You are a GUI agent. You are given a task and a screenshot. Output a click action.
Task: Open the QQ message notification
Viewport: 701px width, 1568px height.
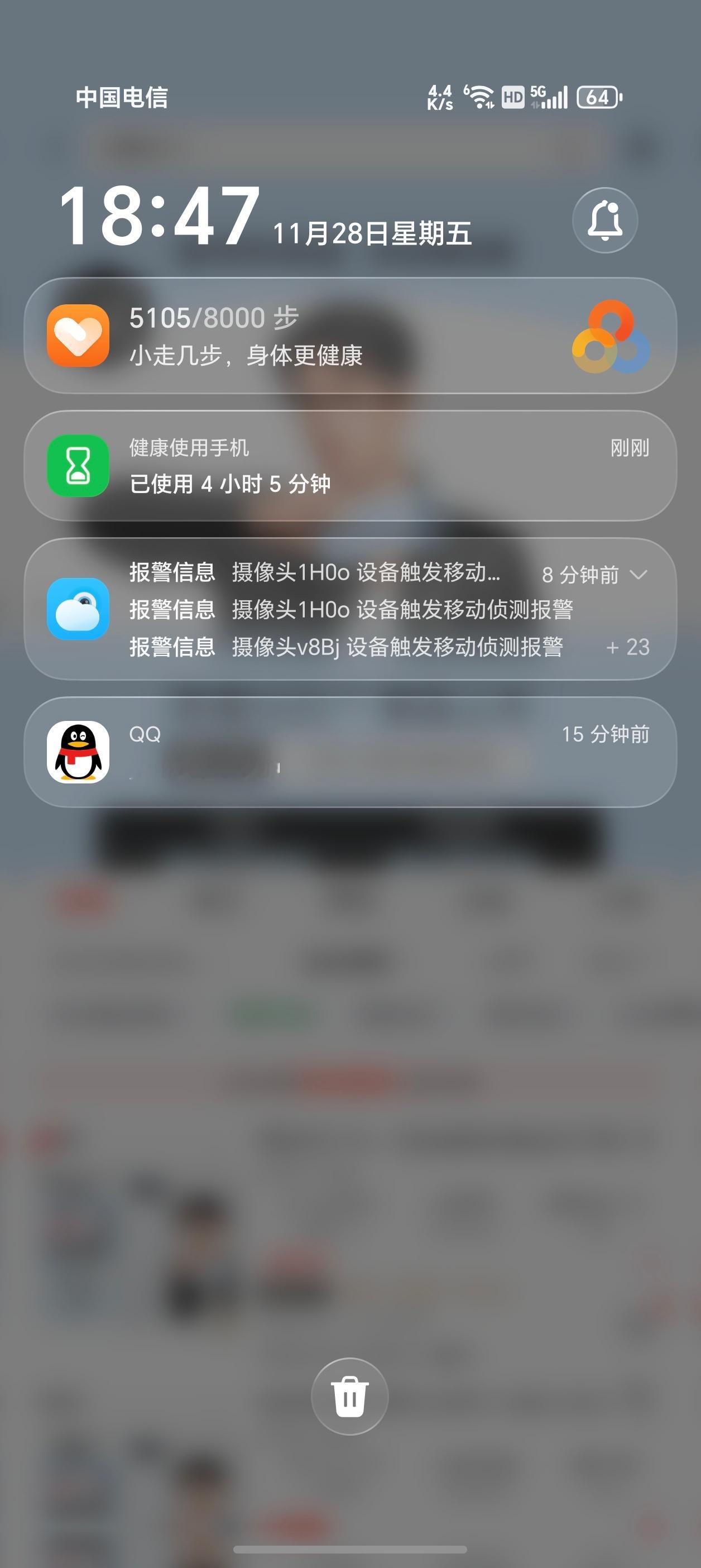pyautogui.click(x=350, y=752)
